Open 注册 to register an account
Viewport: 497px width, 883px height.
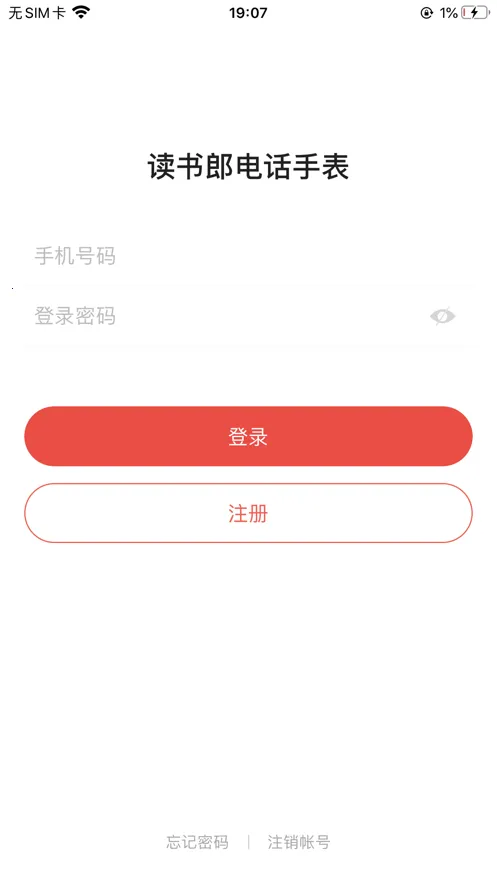248,513
